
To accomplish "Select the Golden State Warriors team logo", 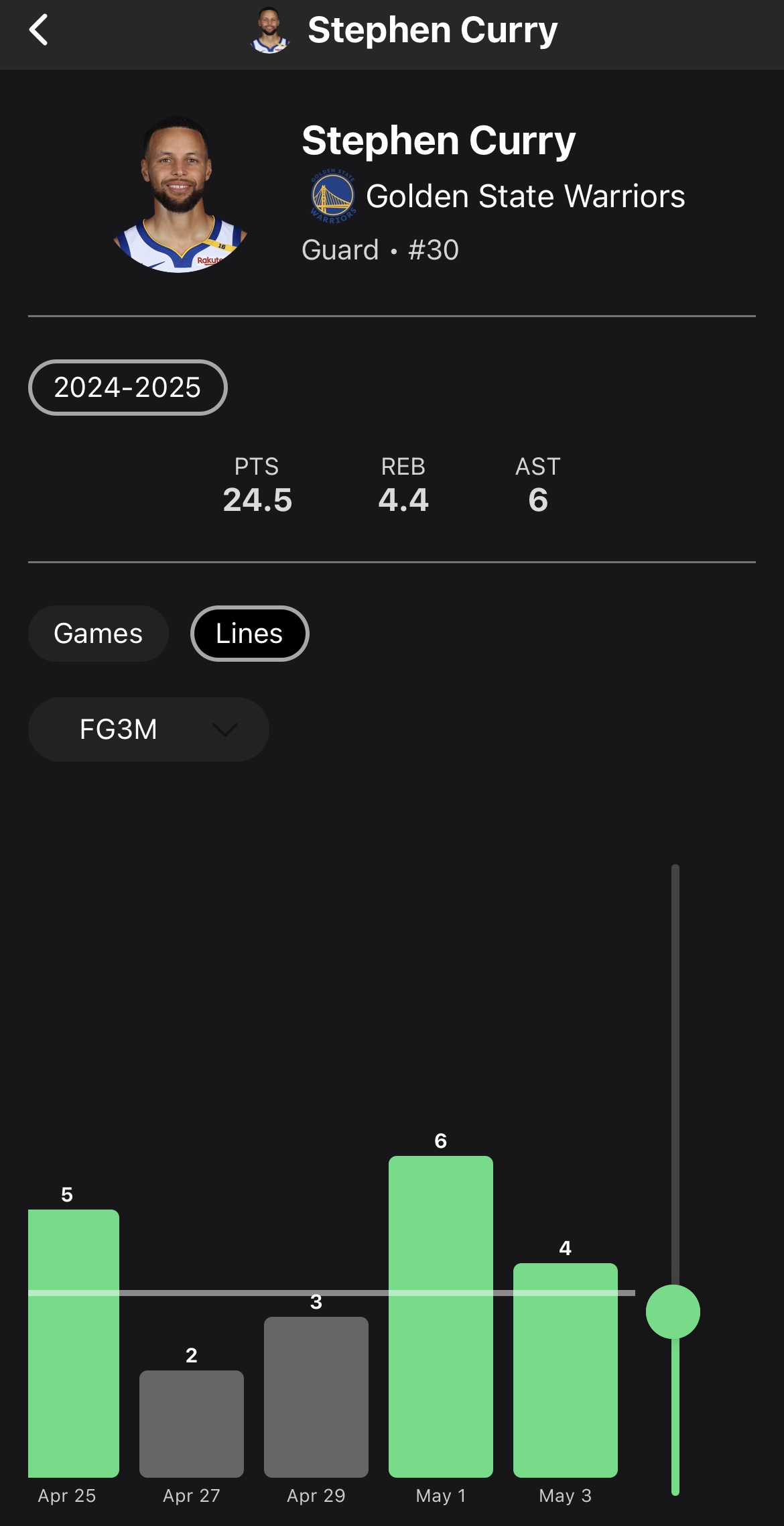I will click(x=329, y=196).
